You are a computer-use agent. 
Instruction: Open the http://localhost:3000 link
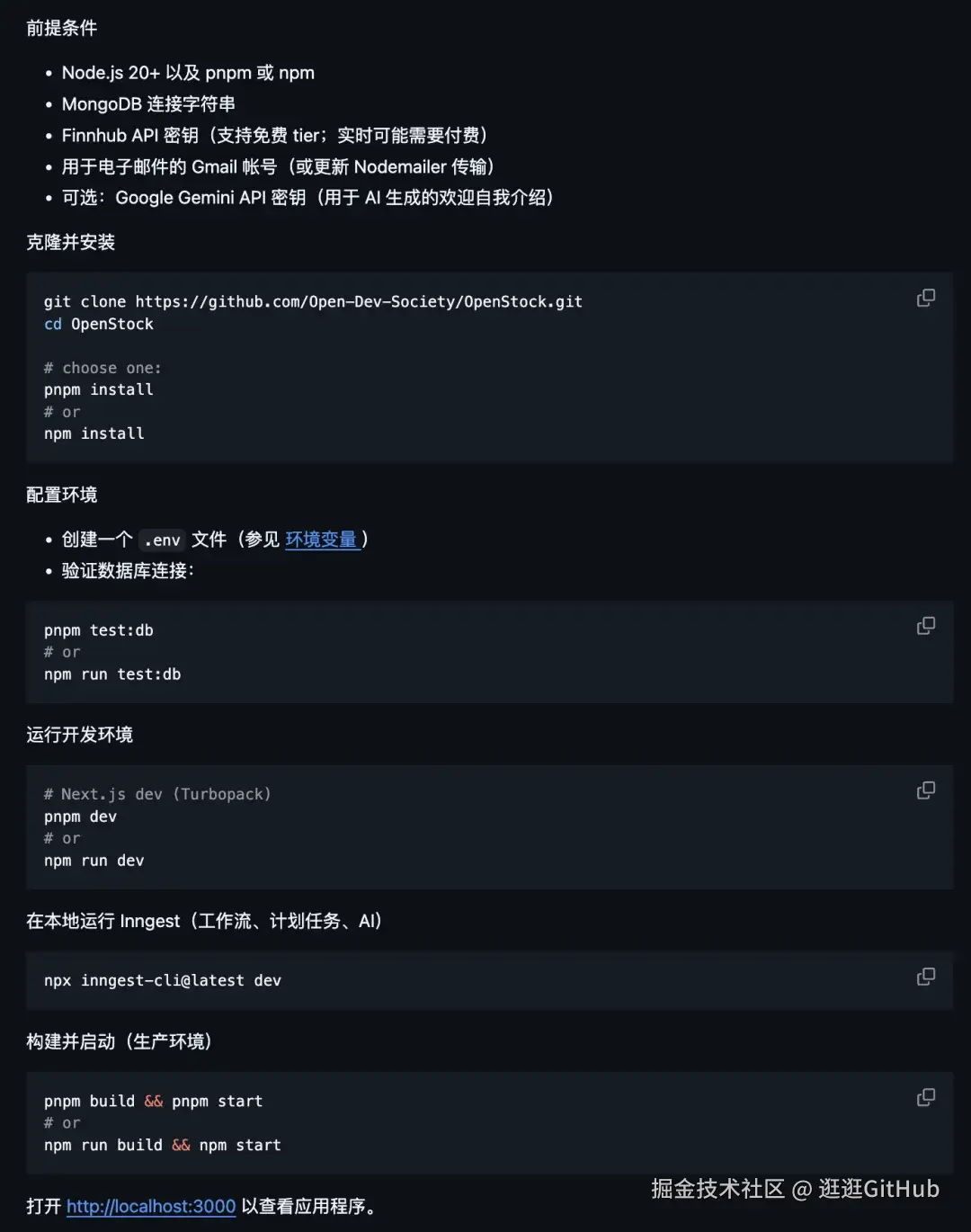[x=151, y=1206]
